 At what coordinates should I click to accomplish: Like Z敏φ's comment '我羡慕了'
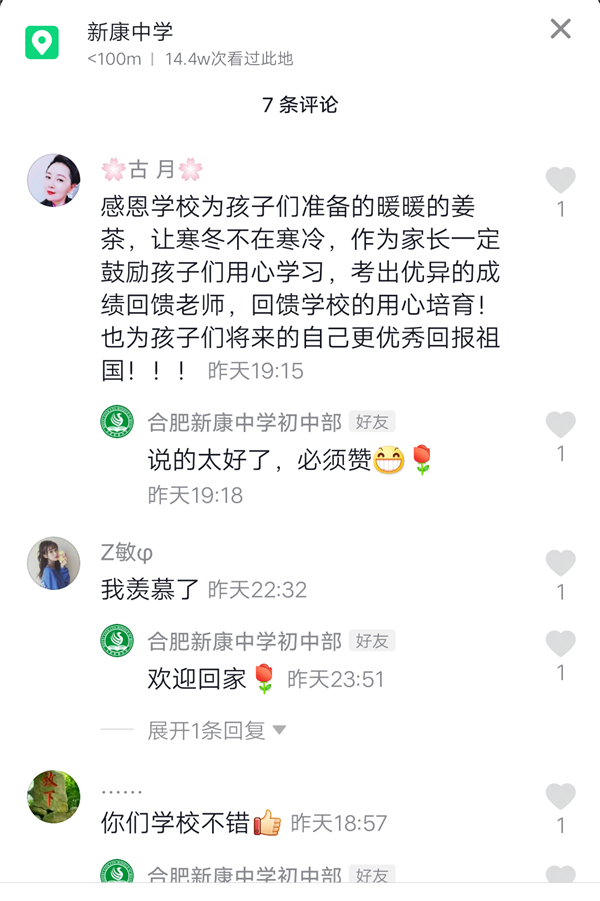(x=560, y=564)
